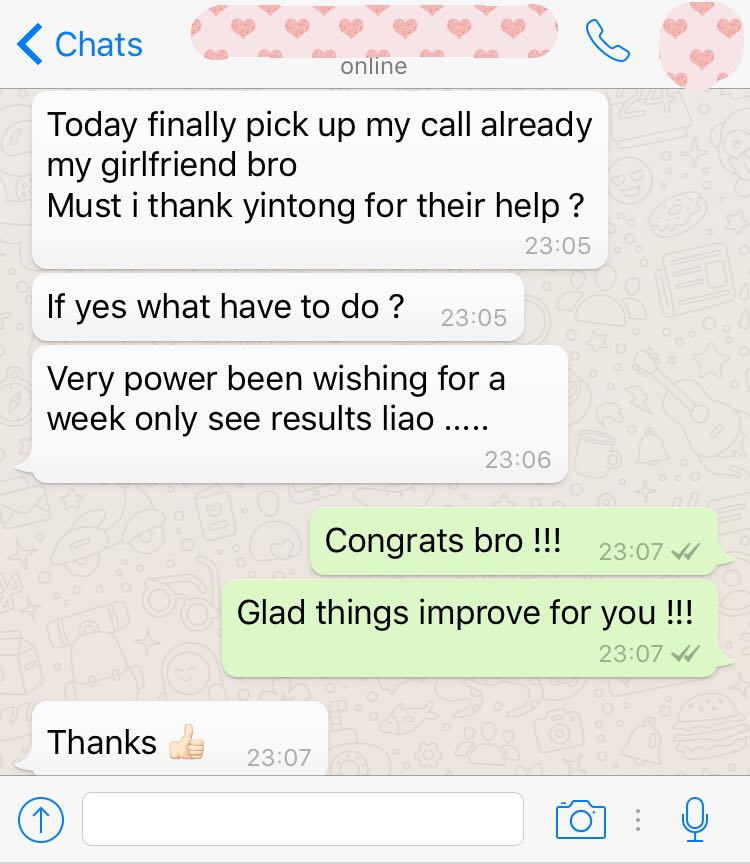Open the attachment upload arrow

click(x=41, y=820)
